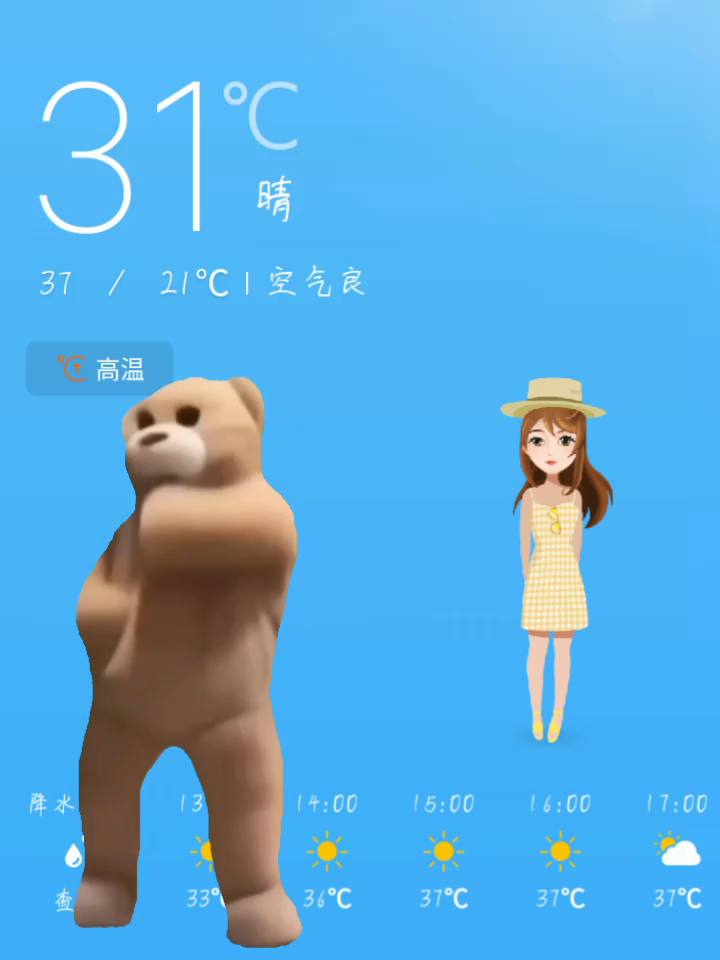Select the 16:00 forecast entry

click(x=560, y=852)
